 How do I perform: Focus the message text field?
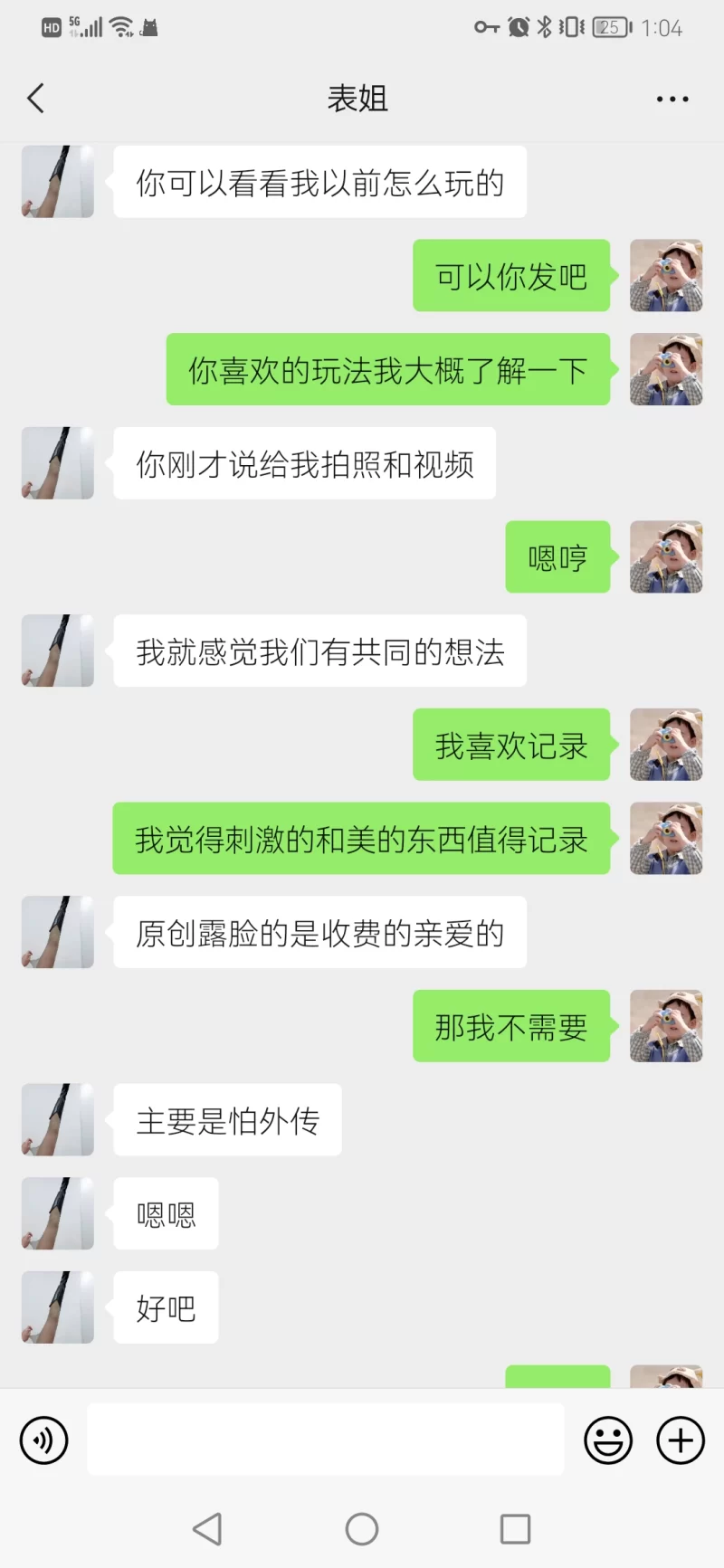tap(326, 1440)
